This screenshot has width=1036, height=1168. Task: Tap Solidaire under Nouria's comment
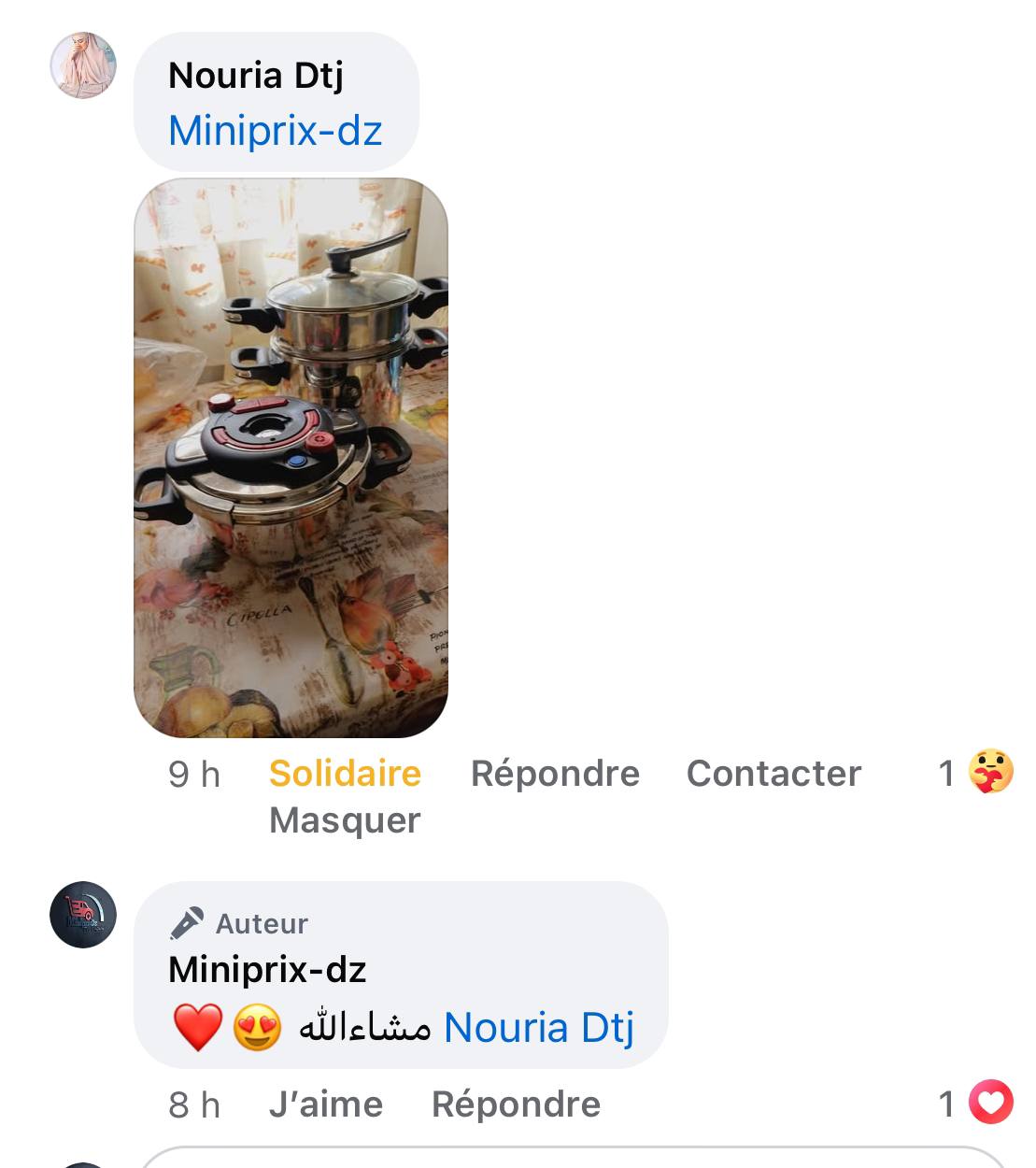pyautogui.click(x=345, y=774)
